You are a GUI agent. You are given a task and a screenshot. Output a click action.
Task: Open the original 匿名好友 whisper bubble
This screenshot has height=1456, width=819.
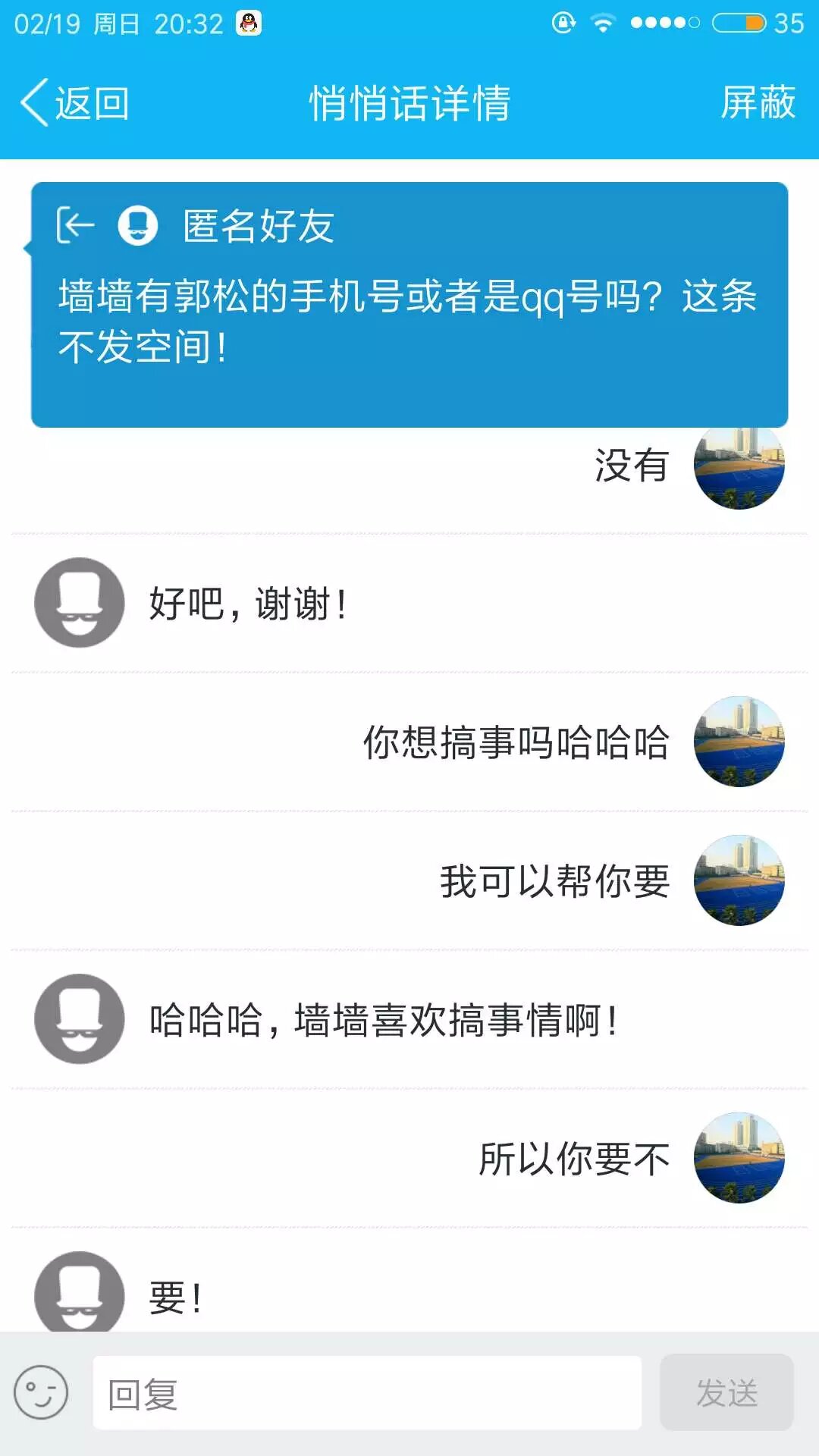point(409,305)
